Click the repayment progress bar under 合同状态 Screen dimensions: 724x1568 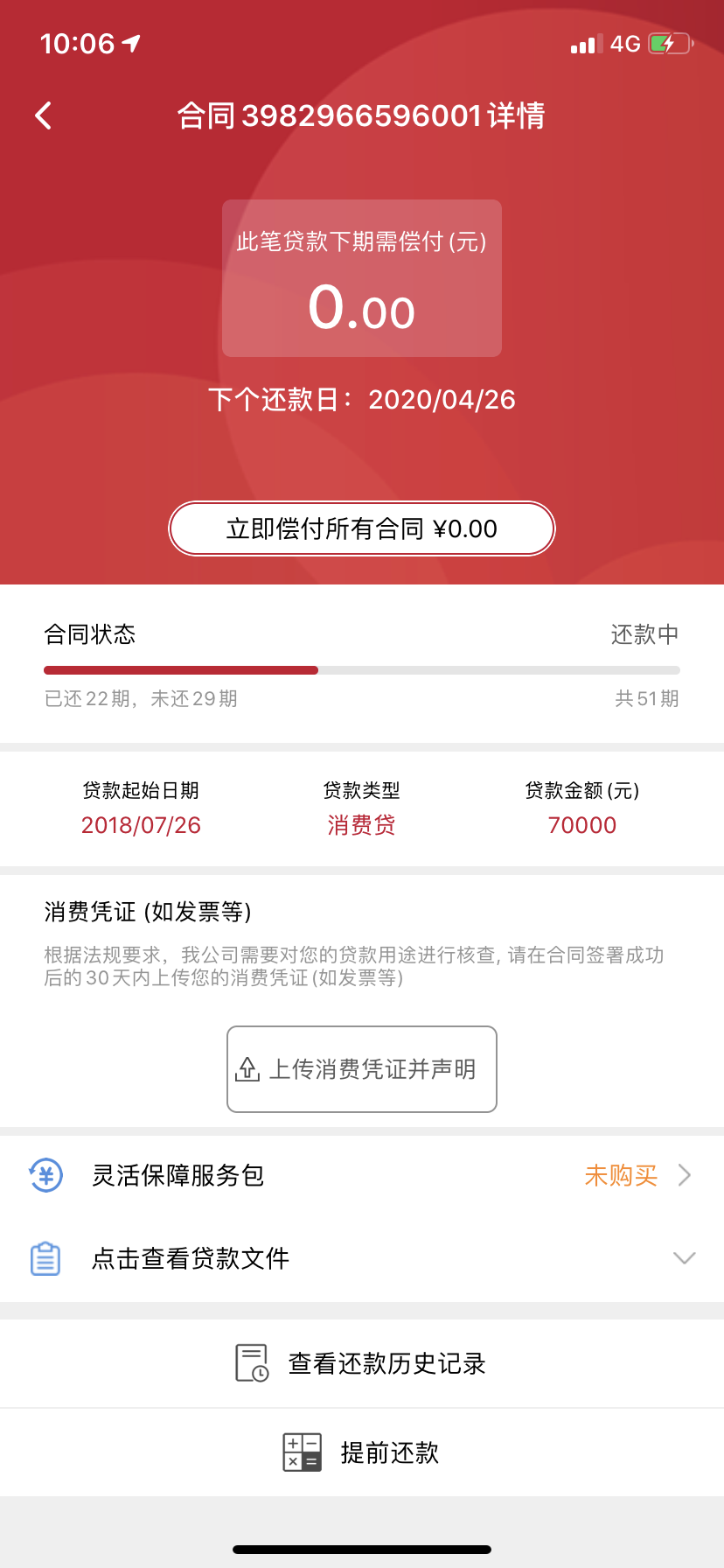pos(361,669)
